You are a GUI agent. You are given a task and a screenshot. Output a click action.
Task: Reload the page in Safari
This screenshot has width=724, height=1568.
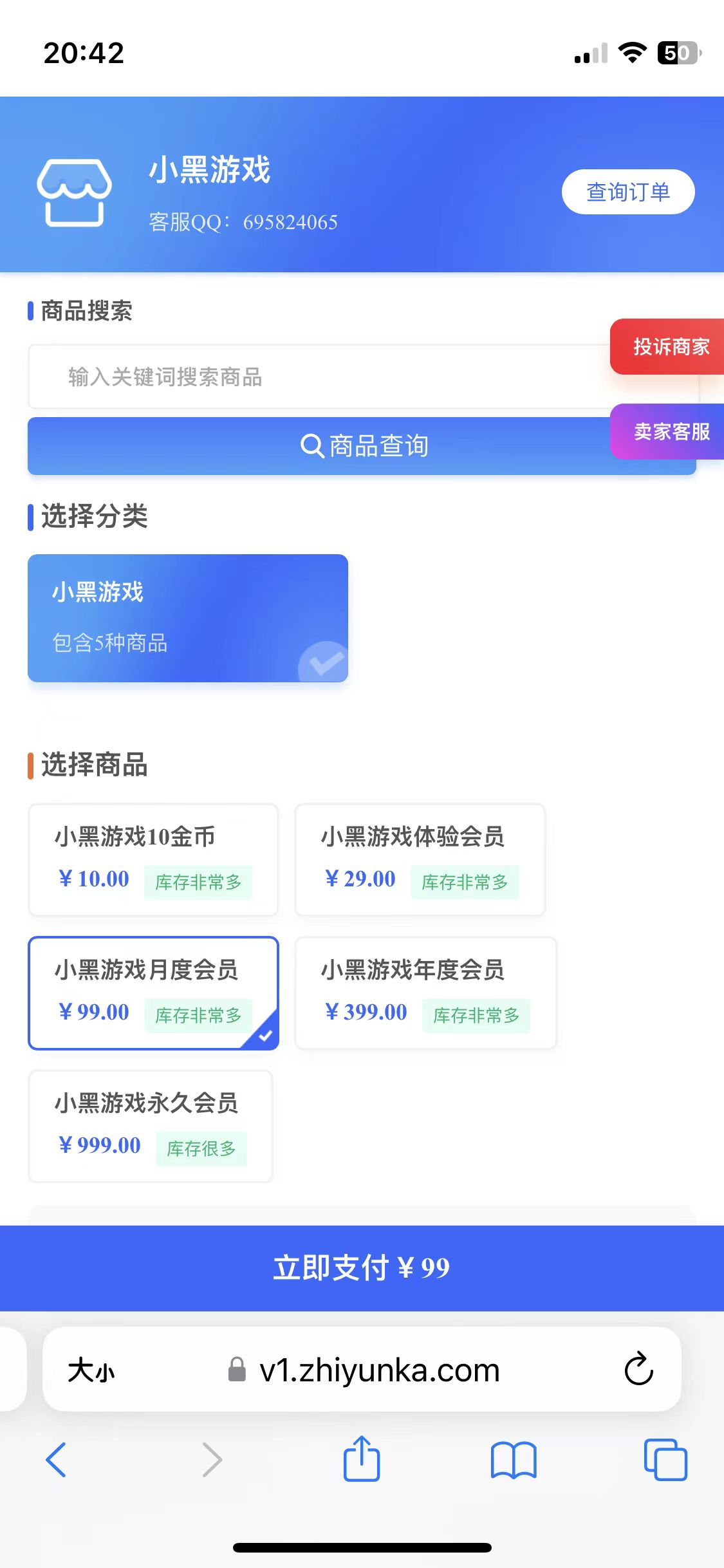coord(638,1369)
